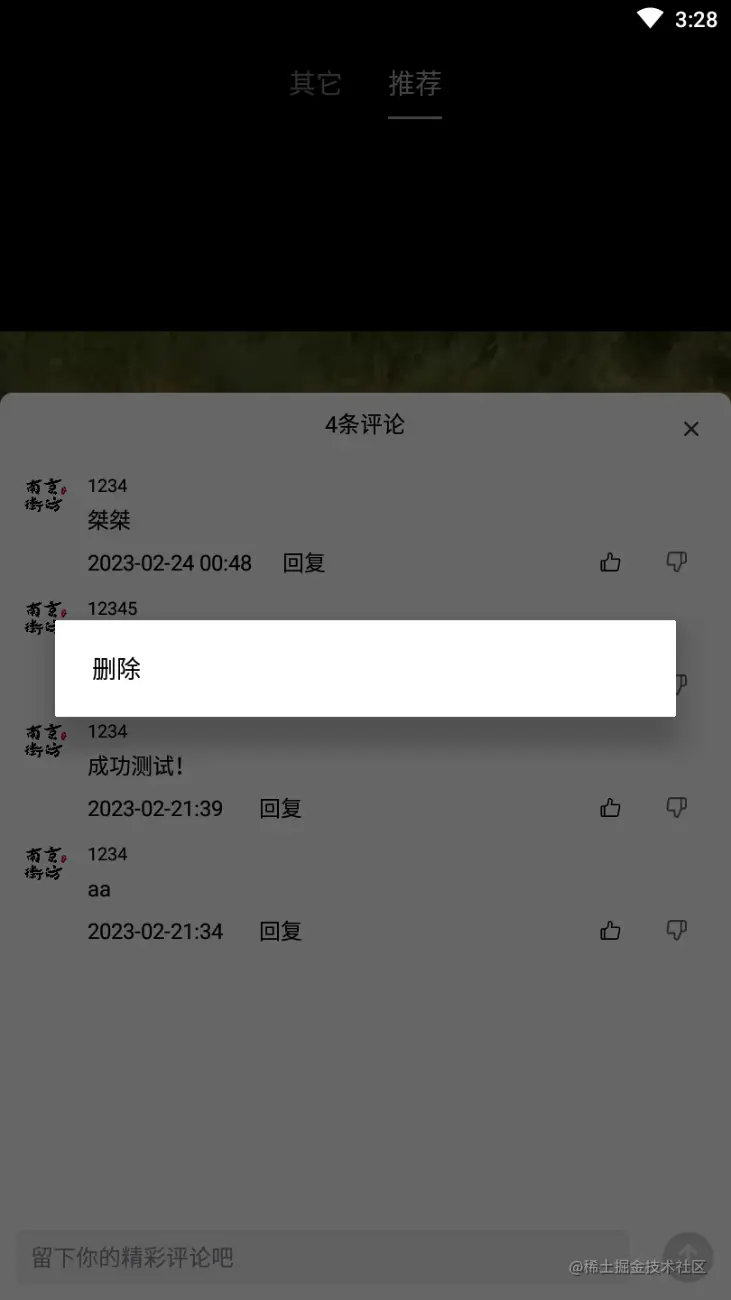
Task: Like the 桀桀 comment
Action: pos(610,562)
